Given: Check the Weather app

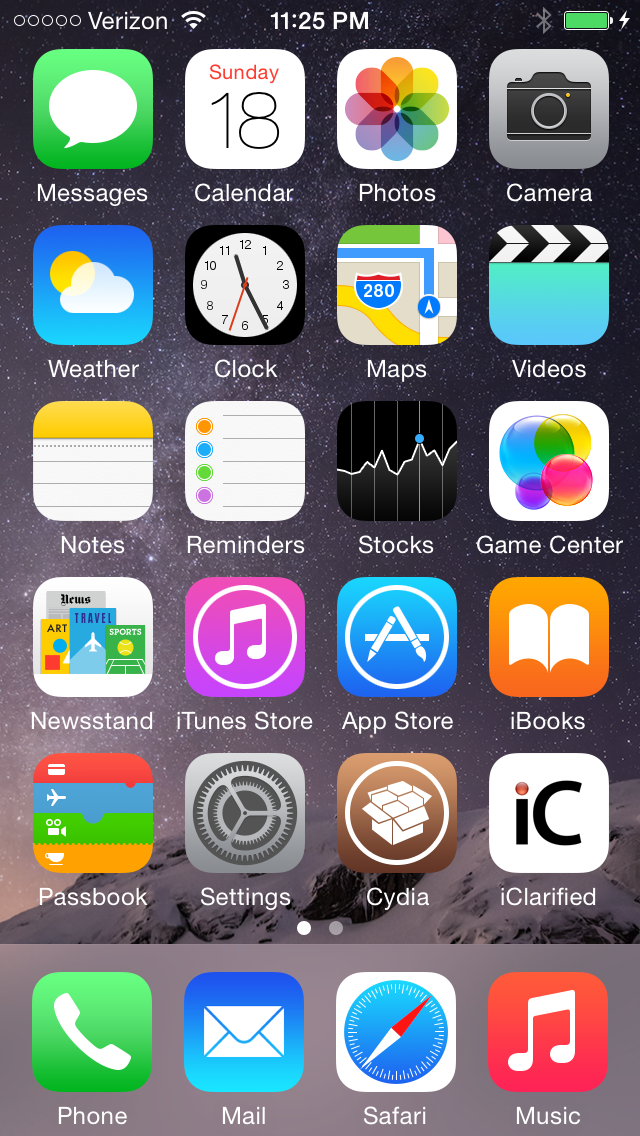Looking at the screenshot, I should [x=93, y=285].
